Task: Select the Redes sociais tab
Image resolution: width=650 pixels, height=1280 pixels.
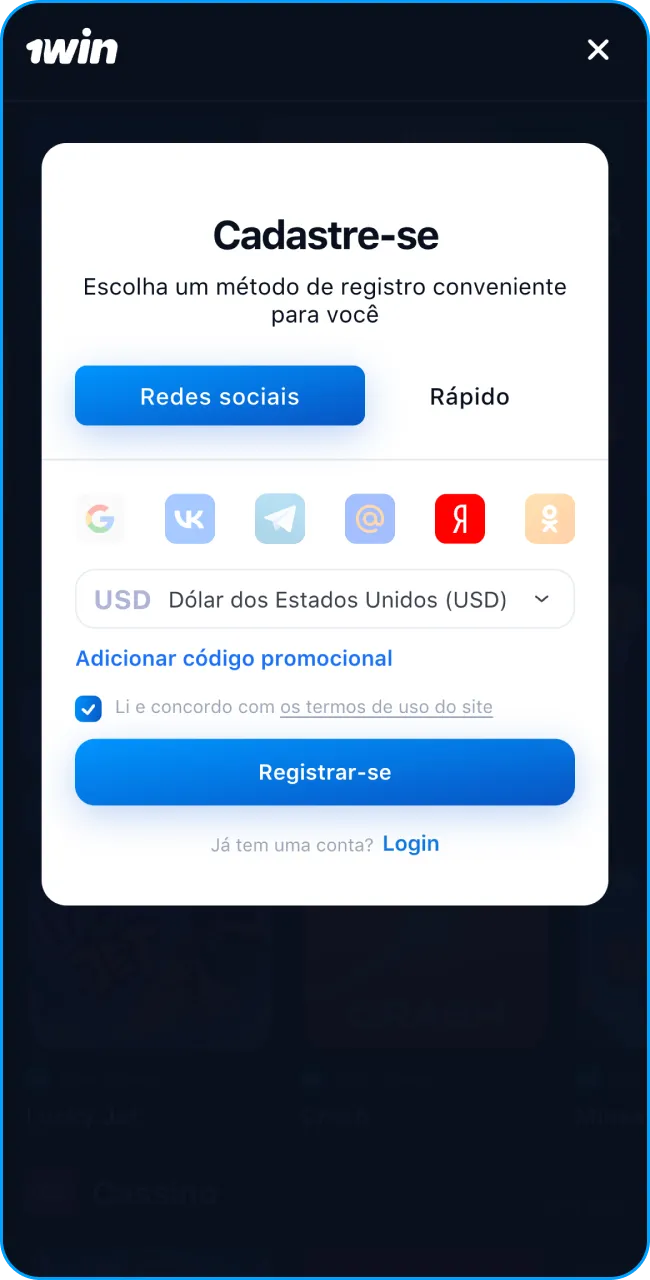Action: [x=220, y=396]
